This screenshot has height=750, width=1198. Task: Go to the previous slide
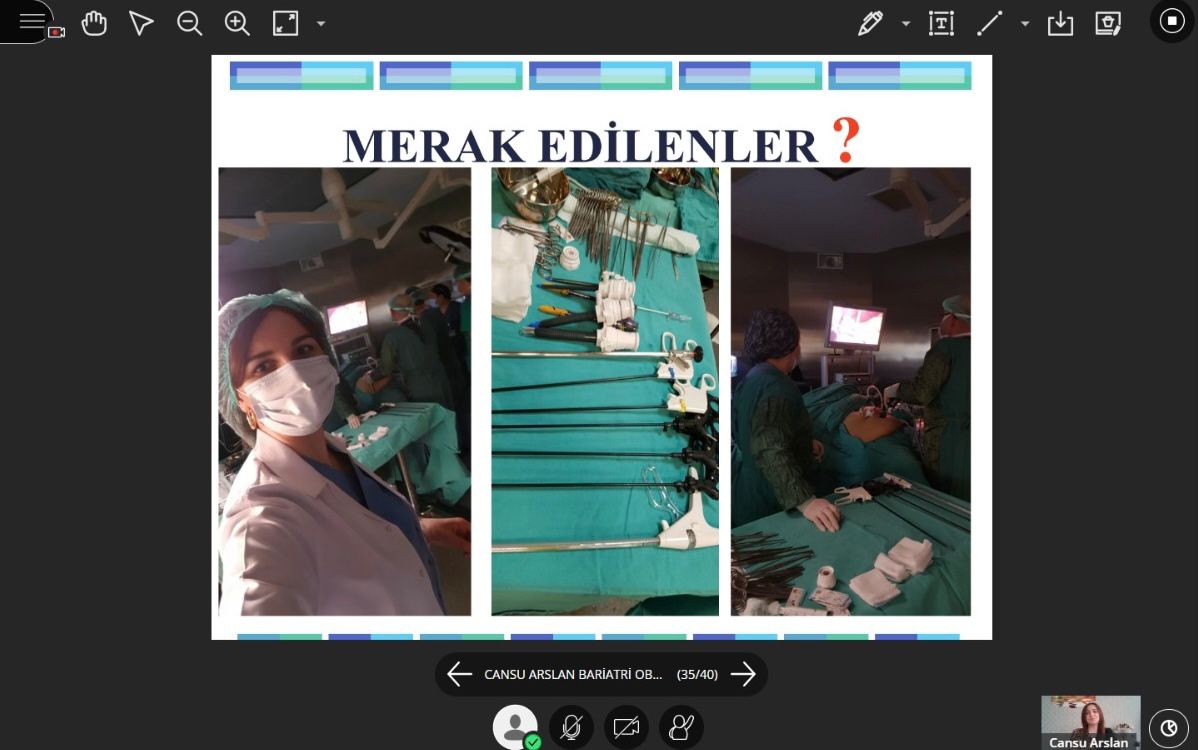click(459, 674)
